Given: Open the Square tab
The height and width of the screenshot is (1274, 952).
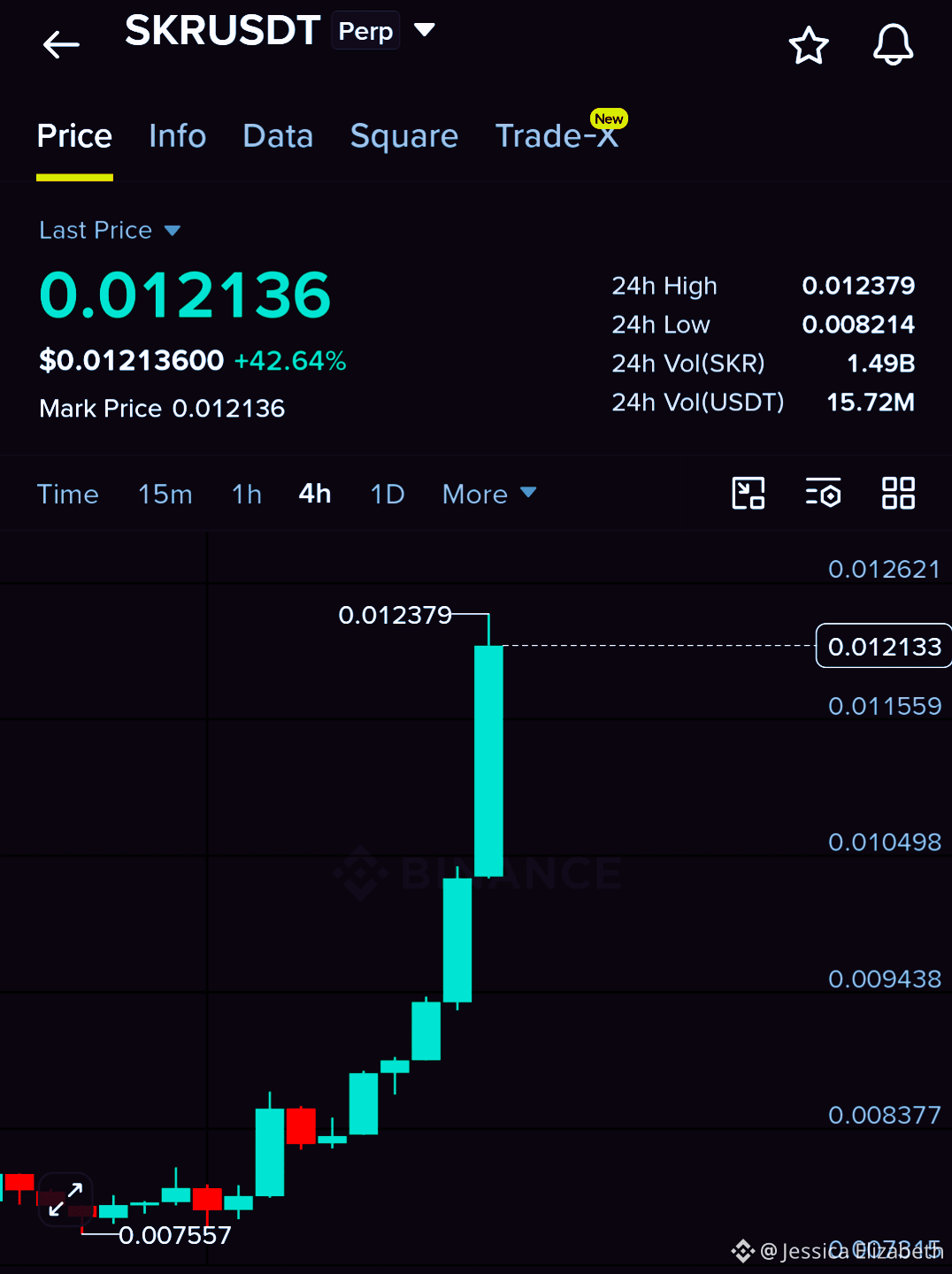Looking at the screenshot, I should tap(404, 136).
